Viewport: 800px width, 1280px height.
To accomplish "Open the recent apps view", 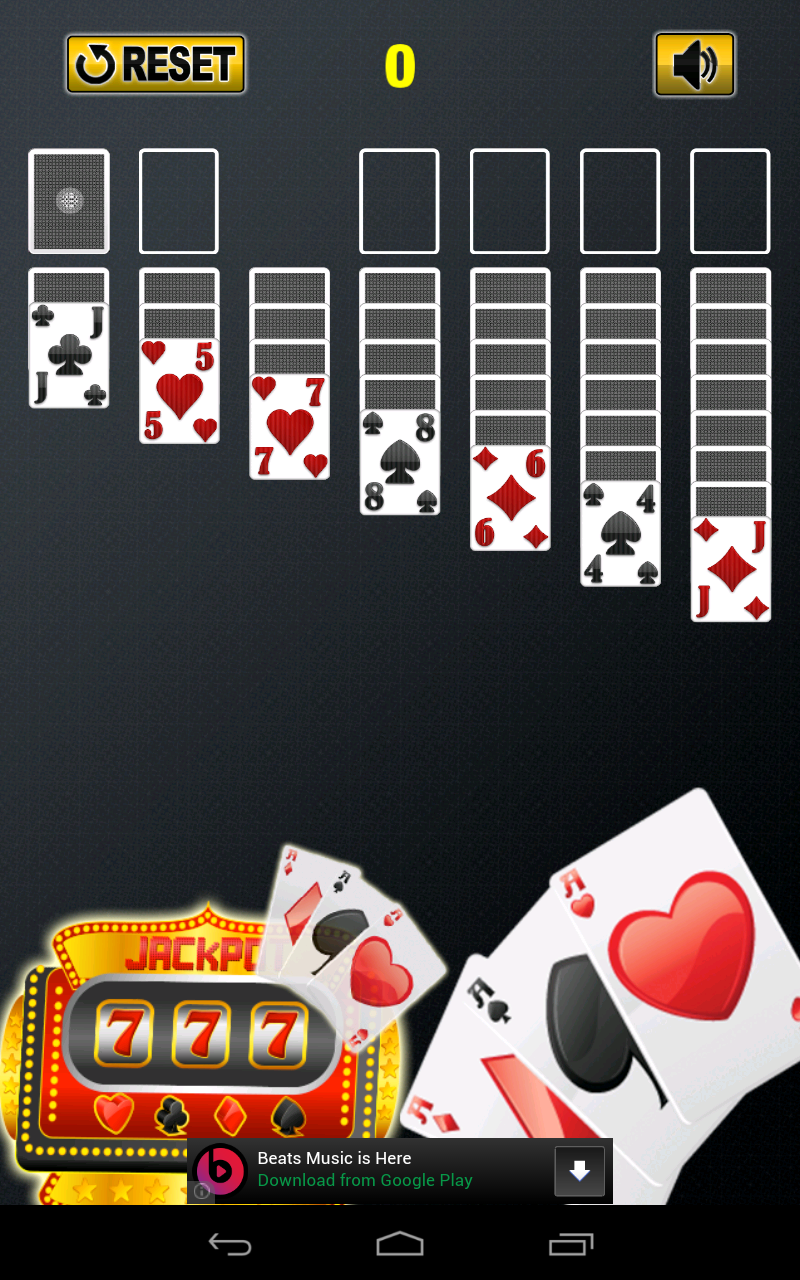I will (571, 1244).
